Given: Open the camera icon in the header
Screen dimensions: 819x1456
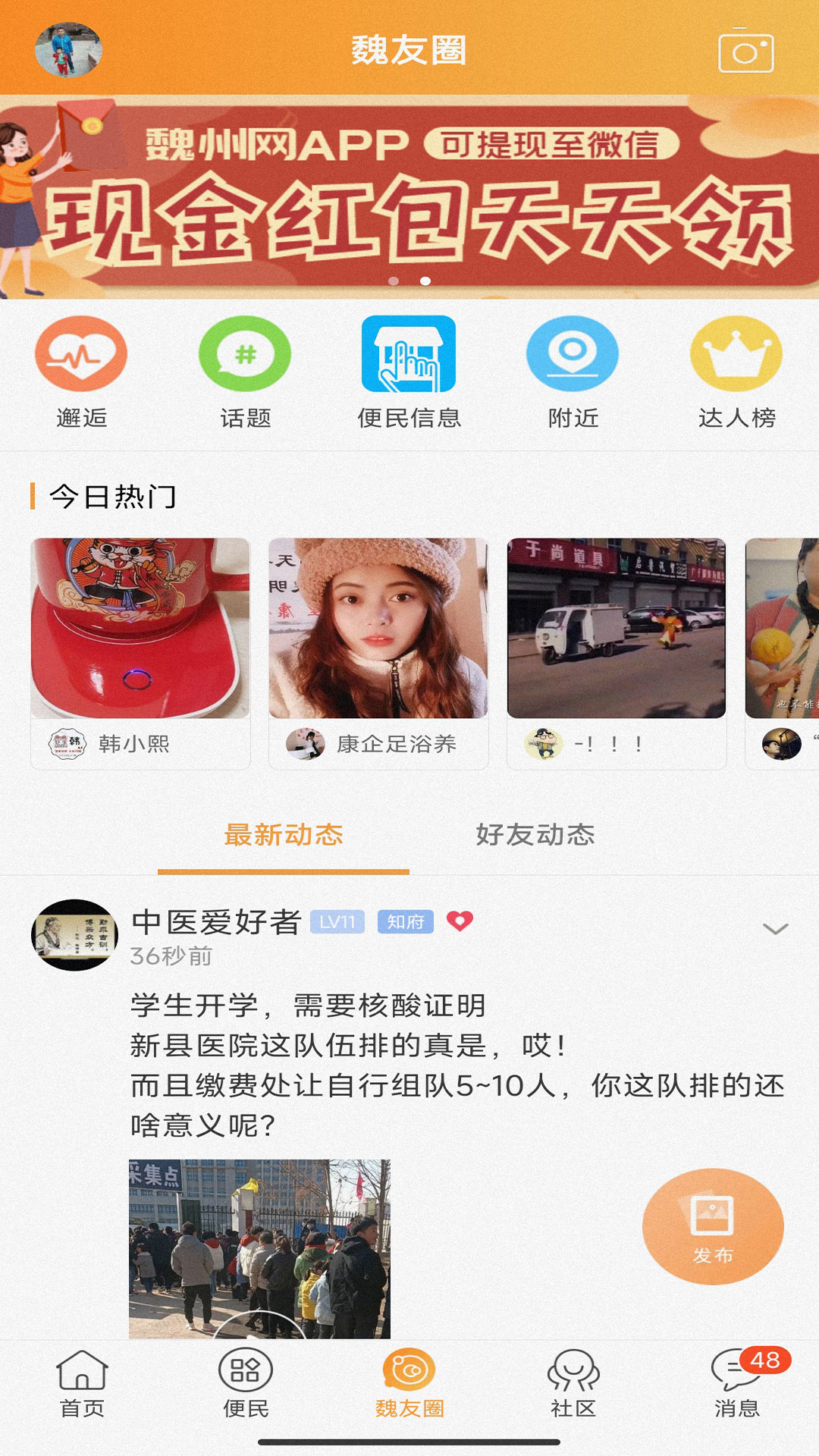Looking at the screenshot, I should tap(746, 52).
